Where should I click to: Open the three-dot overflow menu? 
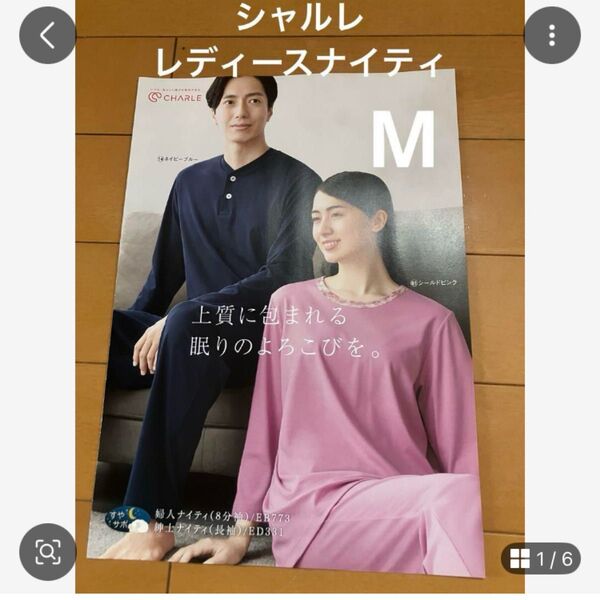552,36
